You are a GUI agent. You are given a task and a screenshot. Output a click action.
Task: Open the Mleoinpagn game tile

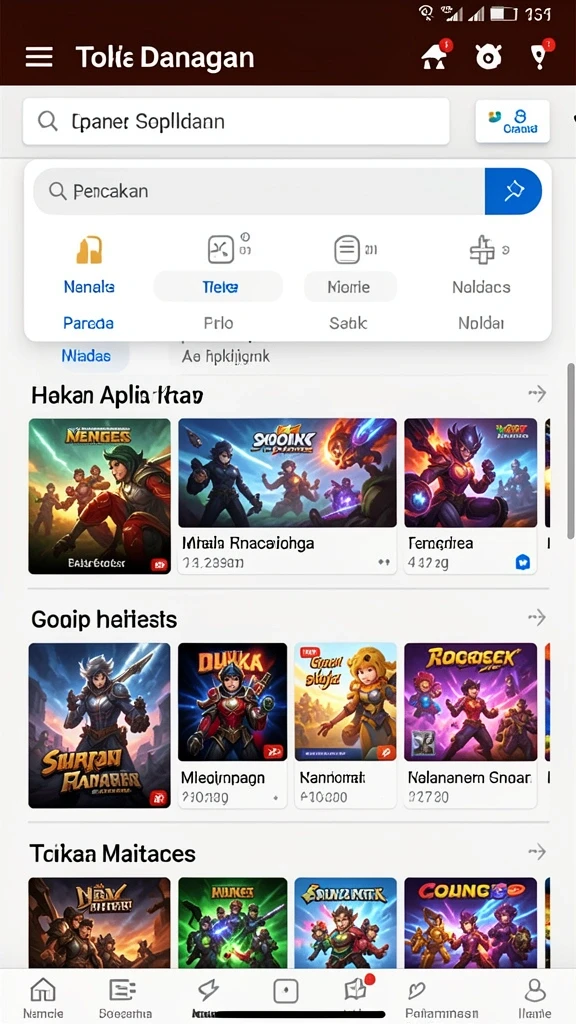232,726
